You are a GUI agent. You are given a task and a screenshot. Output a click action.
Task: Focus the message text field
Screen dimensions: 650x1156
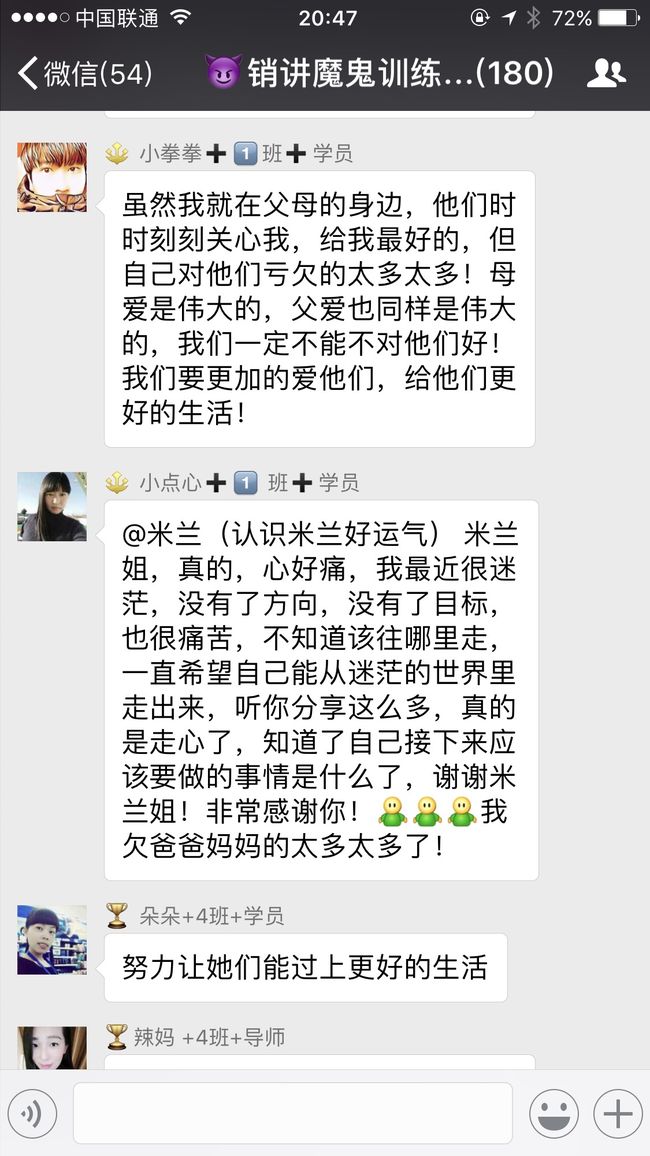(x=293, y=1113)
